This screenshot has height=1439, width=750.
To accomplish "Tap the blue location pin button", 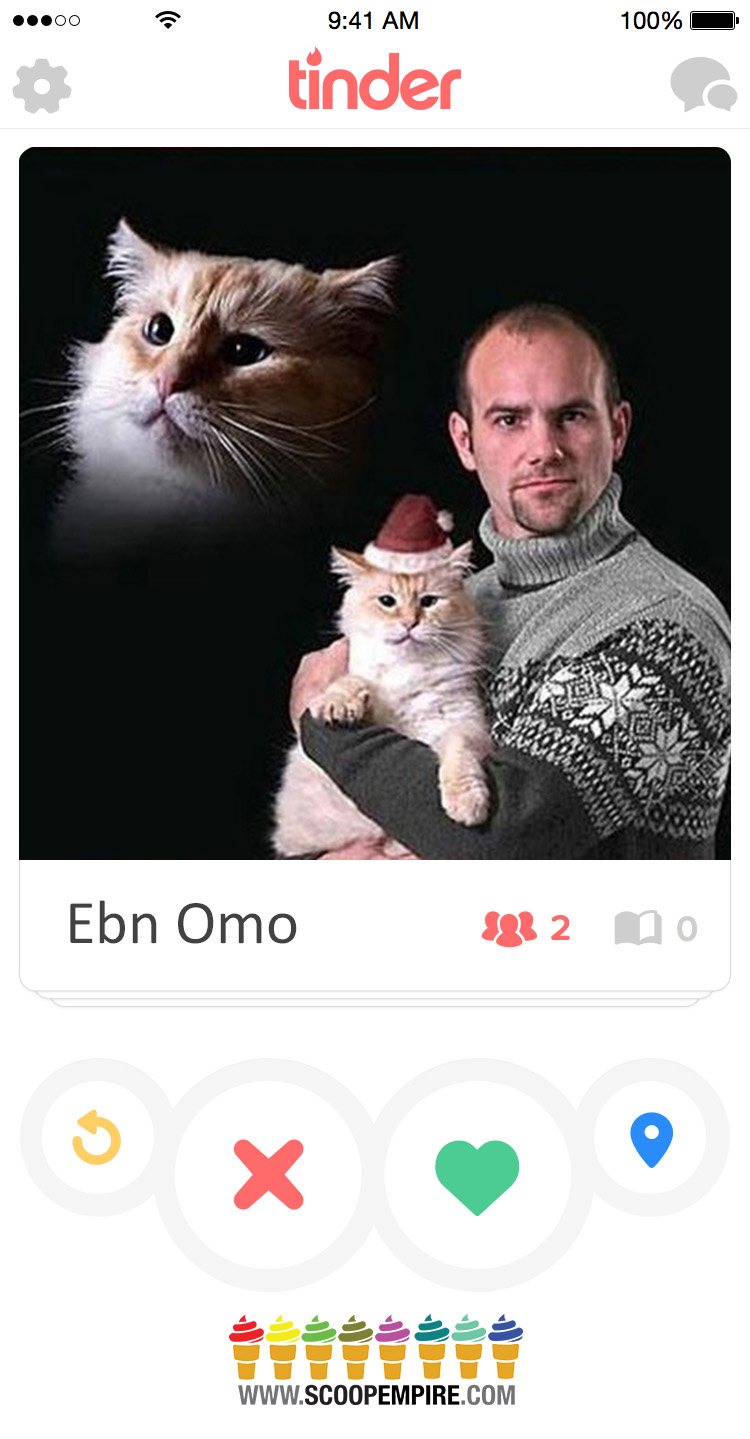I will 651,1140.
